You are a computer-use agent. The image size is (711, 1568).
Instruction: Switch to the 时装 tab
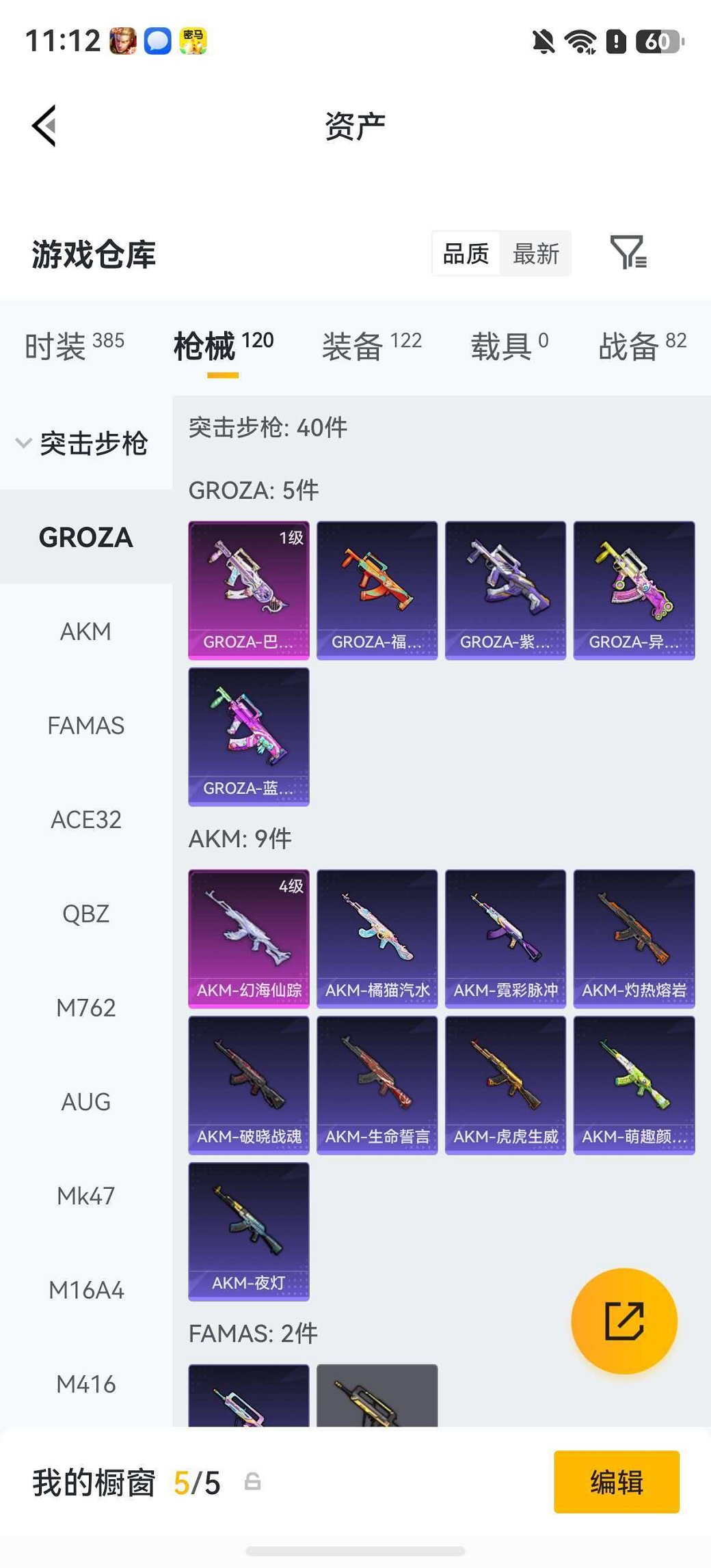pos(75,346)
